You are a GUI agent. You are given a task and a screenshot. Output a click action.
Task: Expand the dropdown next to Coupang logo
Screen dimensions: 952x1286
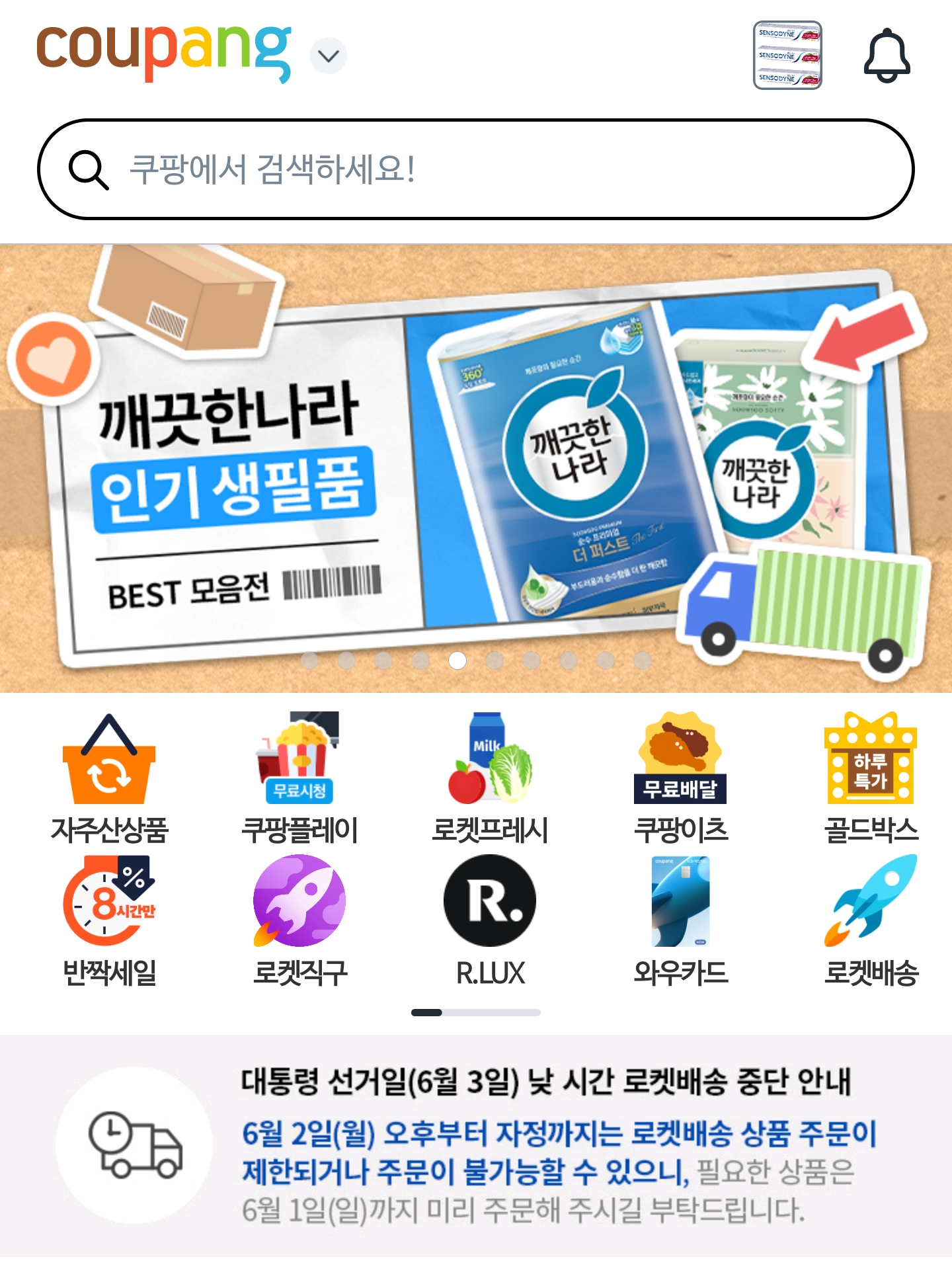tap(329, 56)
